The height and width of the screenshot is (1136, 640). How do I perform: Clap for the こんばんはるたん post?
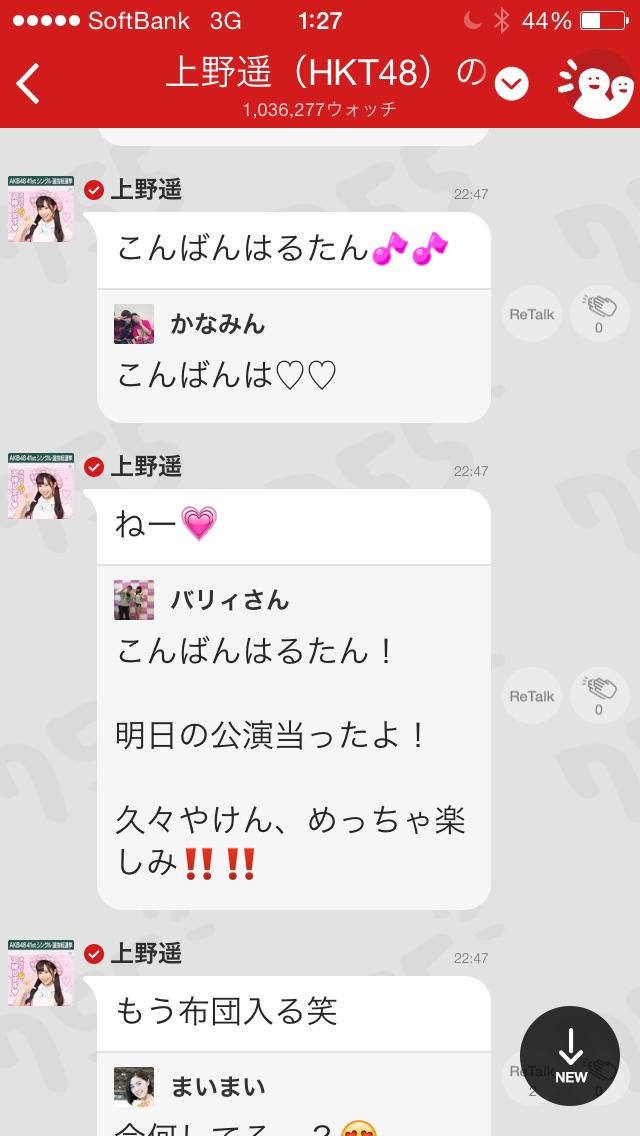click(x=599, y=314)
